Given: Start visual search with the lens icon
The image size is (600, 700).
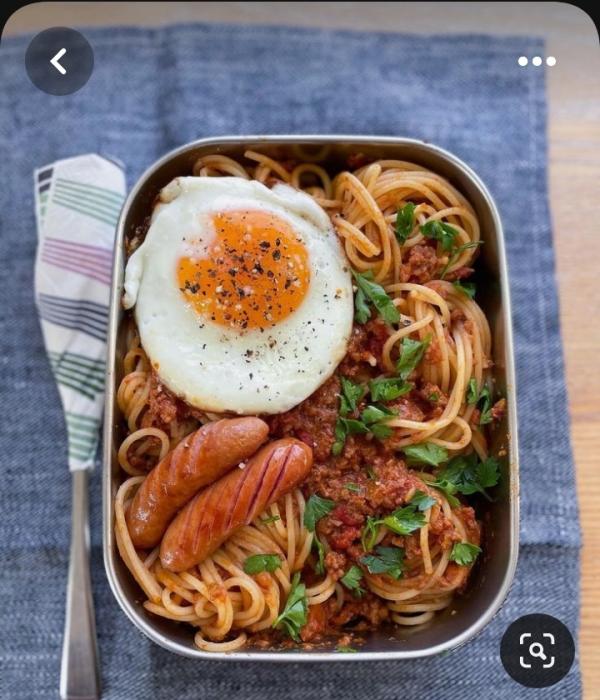Looking at the screenshot, I should (537, 650).
